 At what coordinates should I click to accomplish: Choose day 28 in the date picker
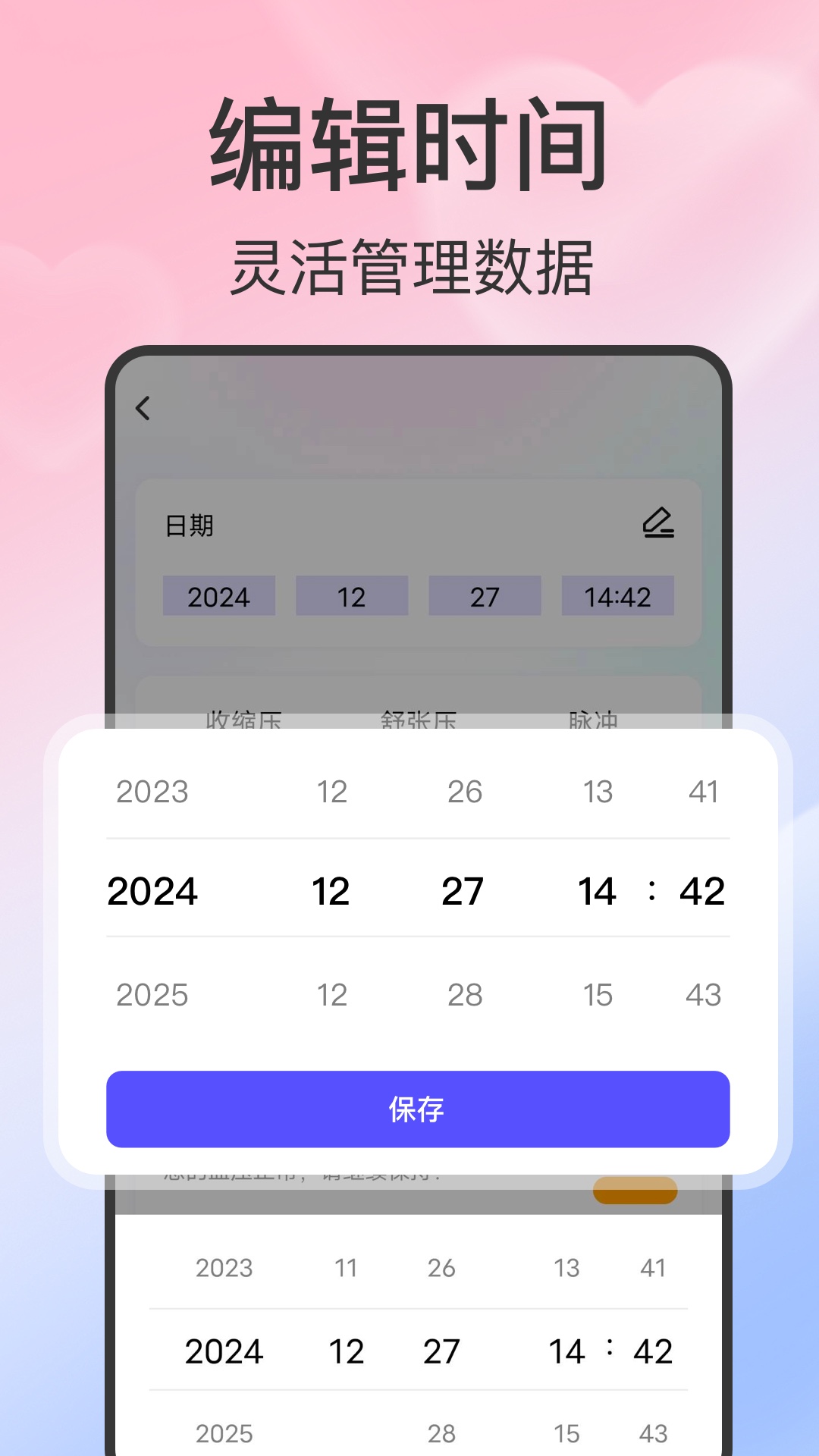click(466, 994)
